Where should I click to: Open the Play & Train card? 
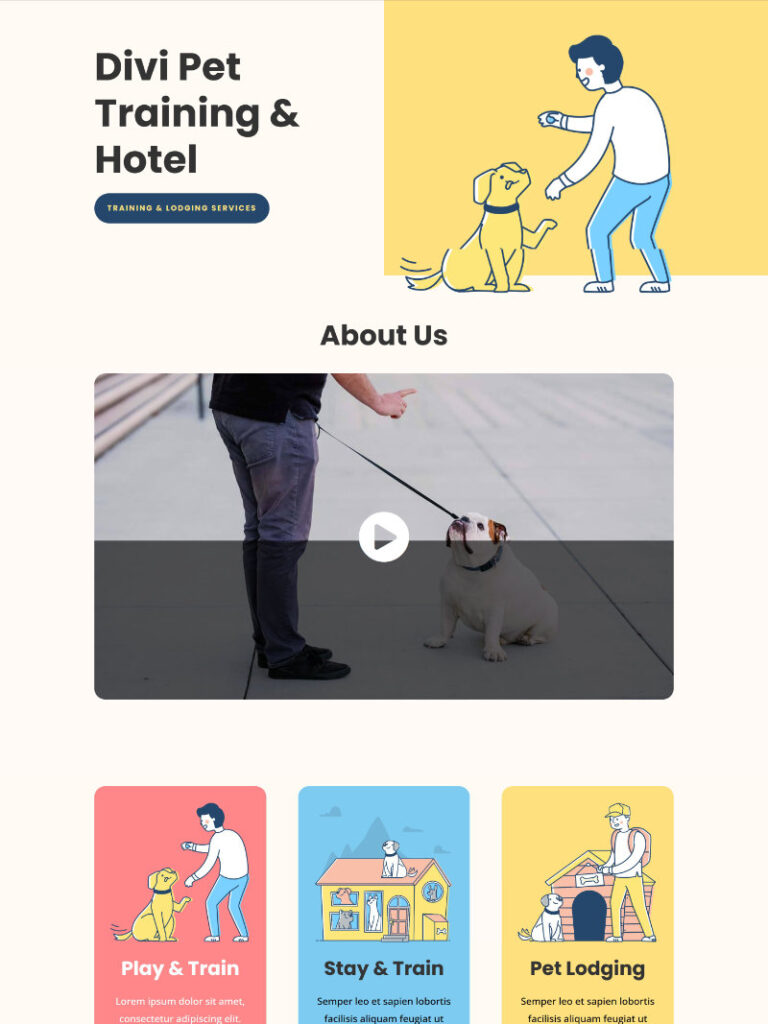pyautogui.click(x=180, y=967)
